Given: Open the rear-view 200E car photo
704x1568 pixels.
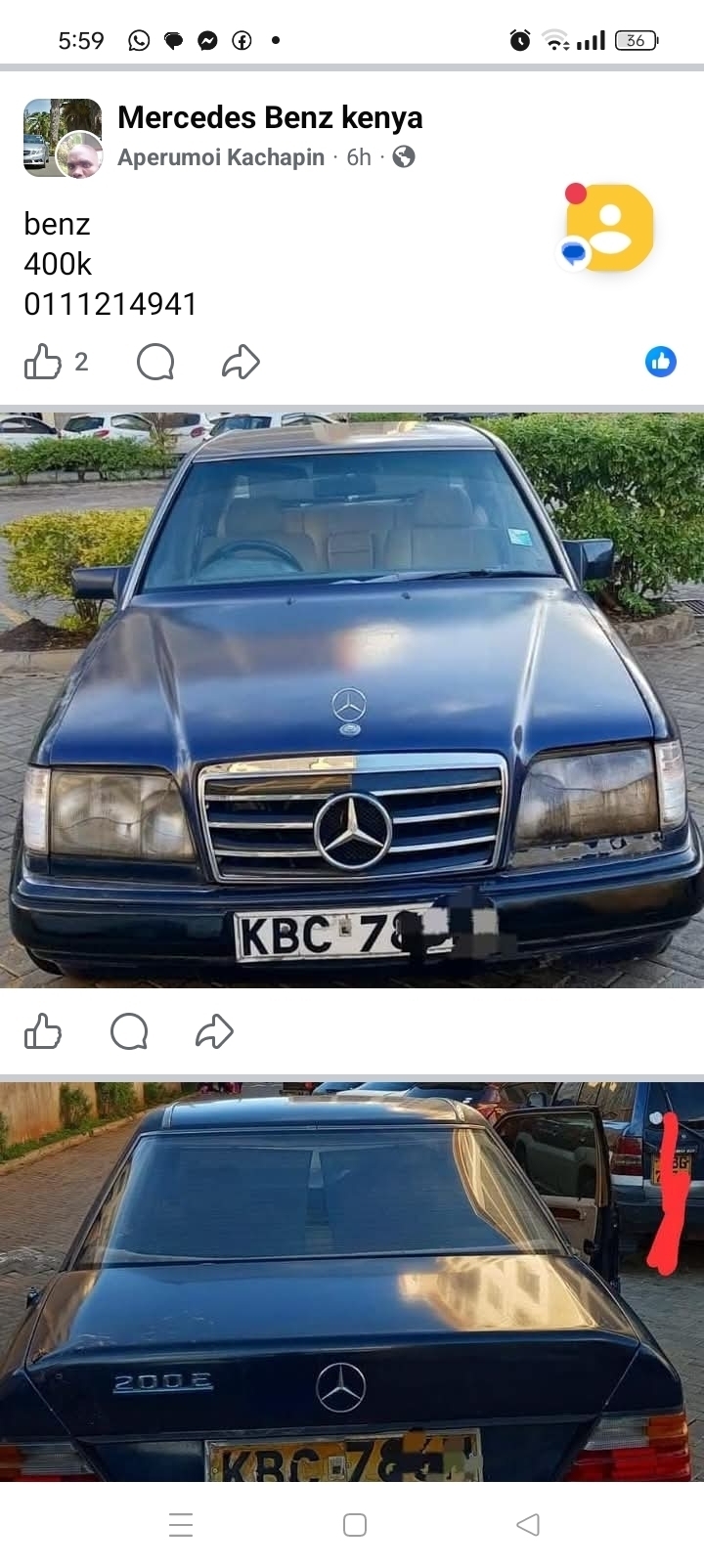Looking at the screenshot, I should (x=352, y=1282).
